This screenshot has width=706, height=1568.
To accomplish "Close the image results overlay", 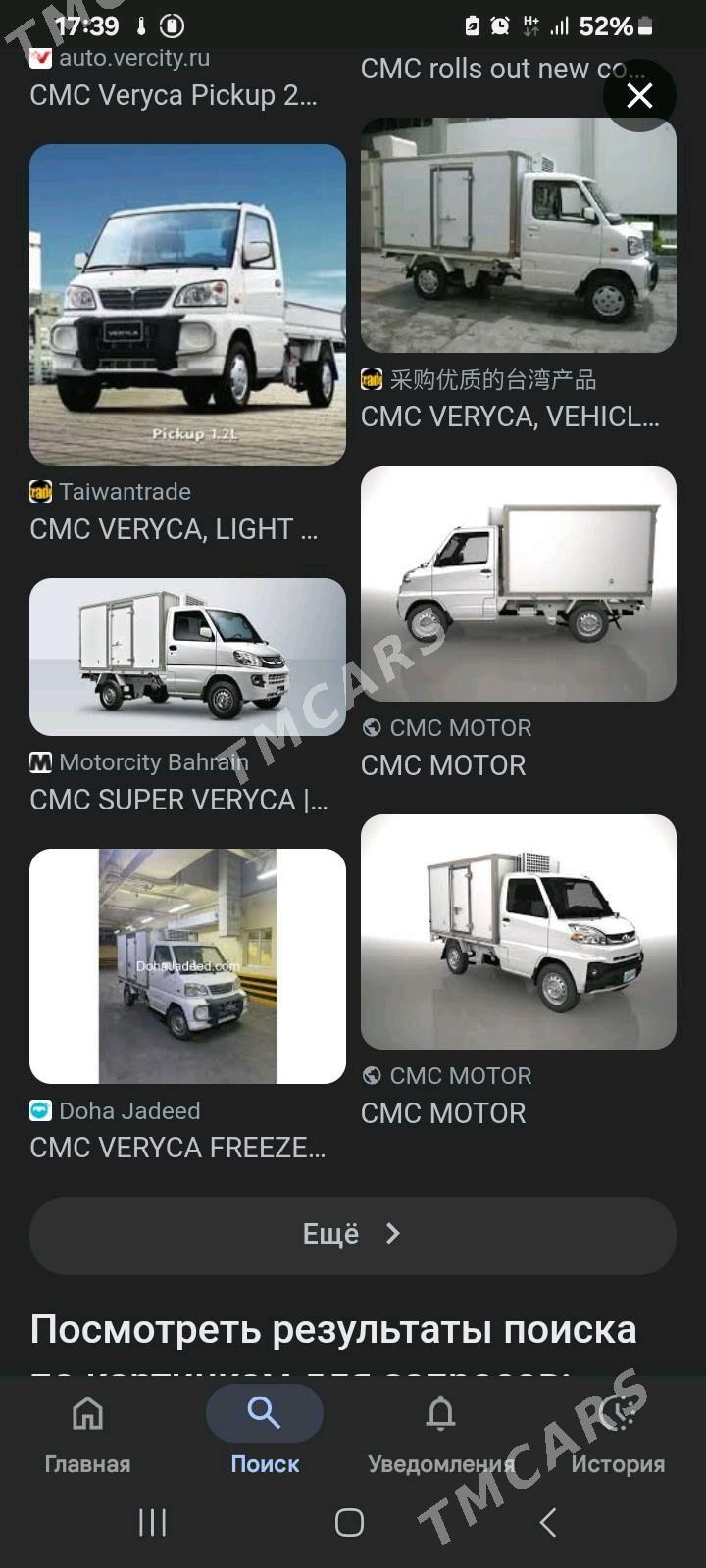I will click(639, 95).
